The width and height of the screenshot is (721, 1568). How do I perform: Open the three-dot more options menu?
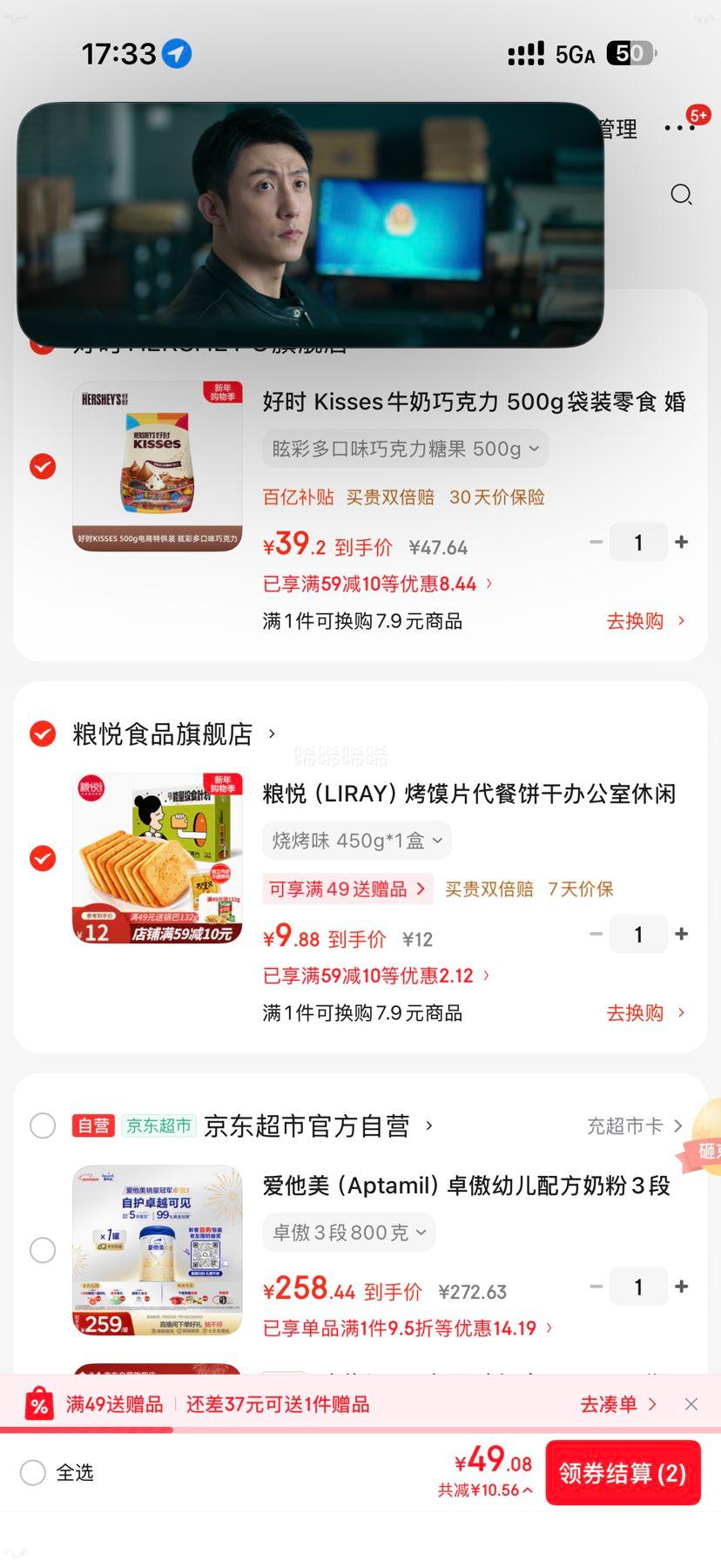pyautogui.click(x=678, y=127)
